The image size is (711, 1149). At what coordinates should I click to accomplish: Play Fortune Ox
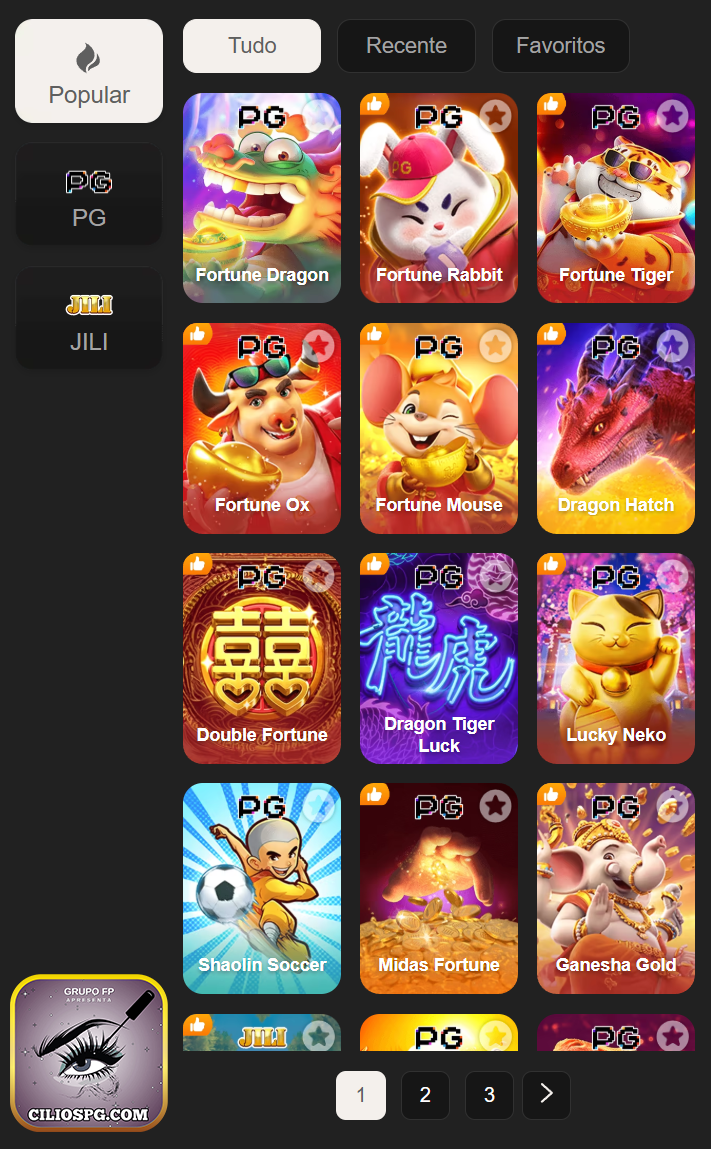pyautogui.click(x=262, y=430)
